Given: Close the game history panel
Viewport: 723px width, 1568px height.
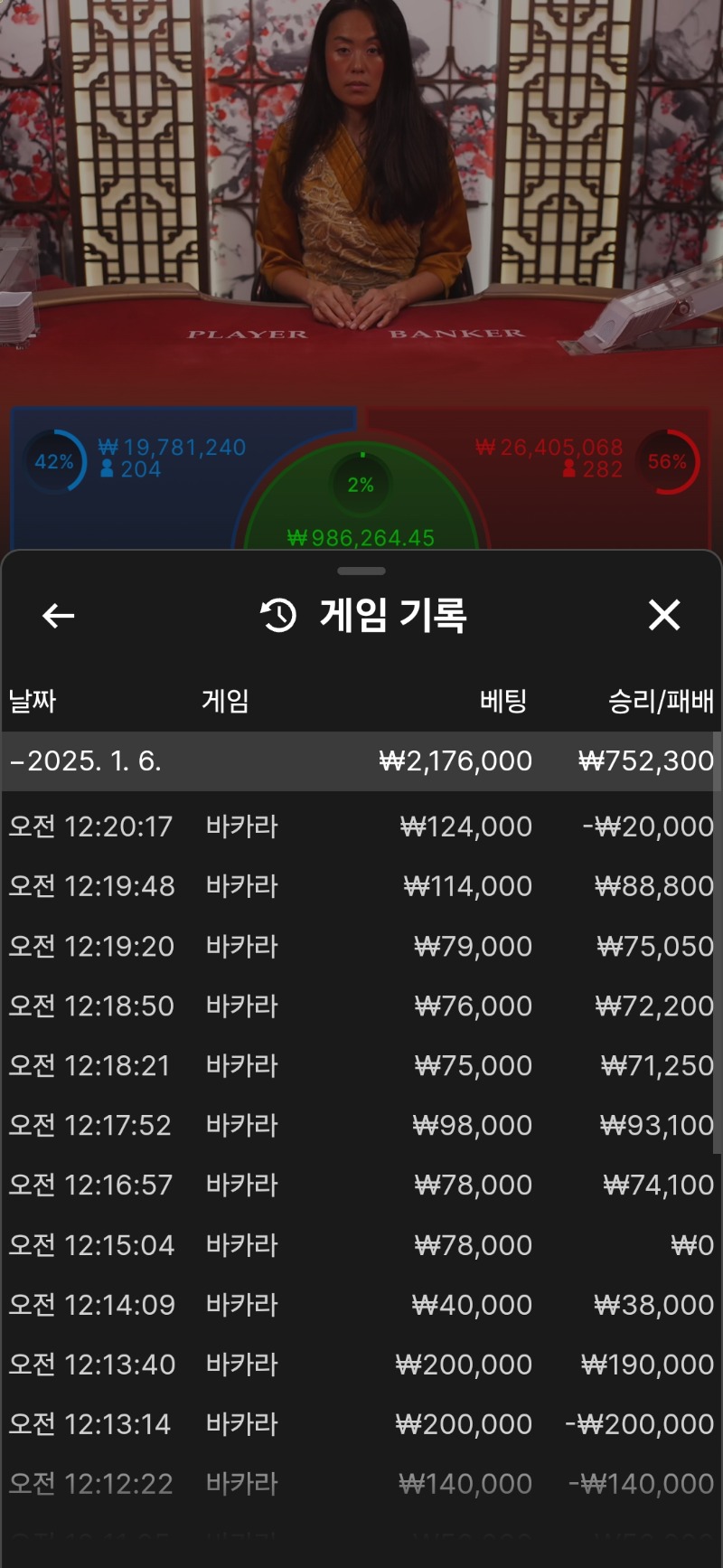Looking at the screenshot, I should pos(664,616).
